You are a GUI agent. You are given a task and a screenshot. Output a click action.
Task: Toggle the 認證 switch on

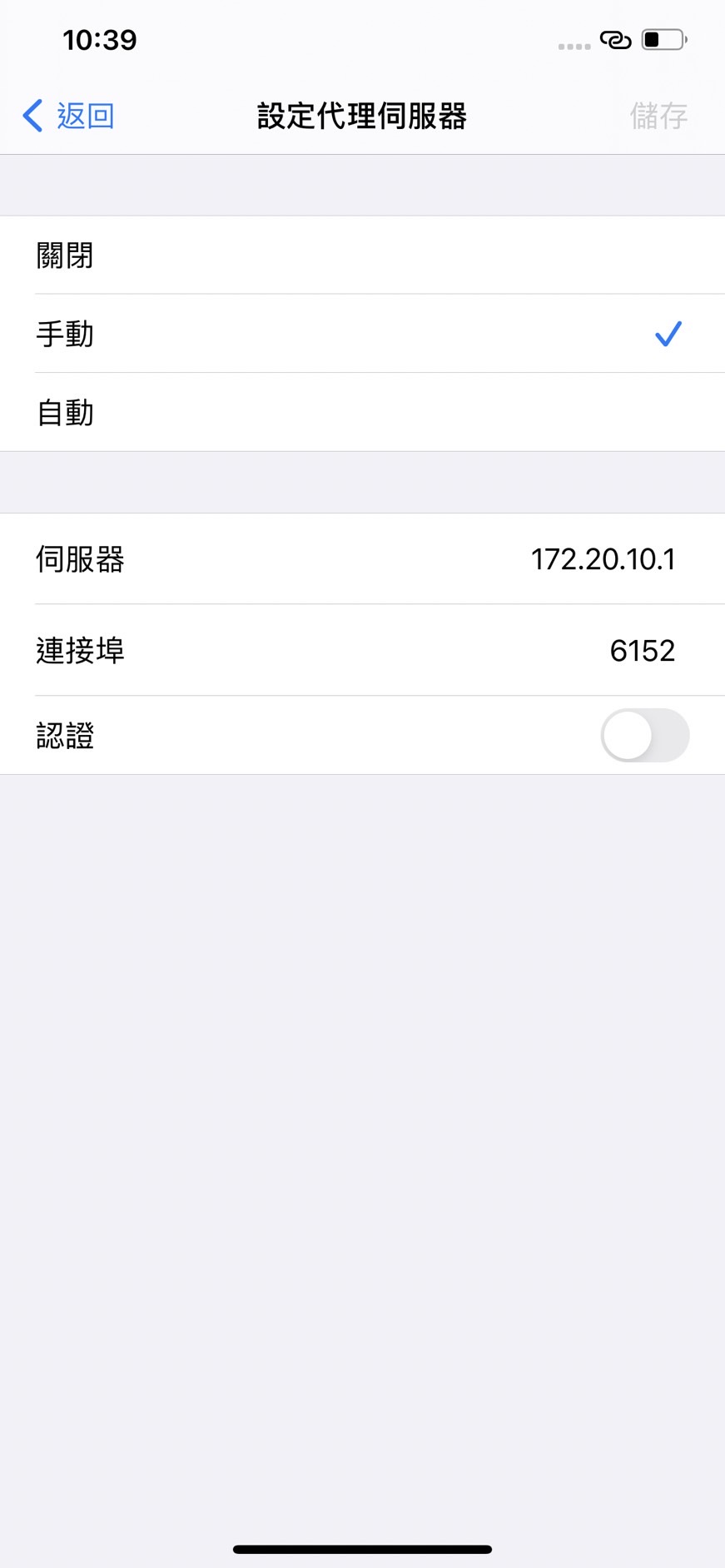[644, 736]
